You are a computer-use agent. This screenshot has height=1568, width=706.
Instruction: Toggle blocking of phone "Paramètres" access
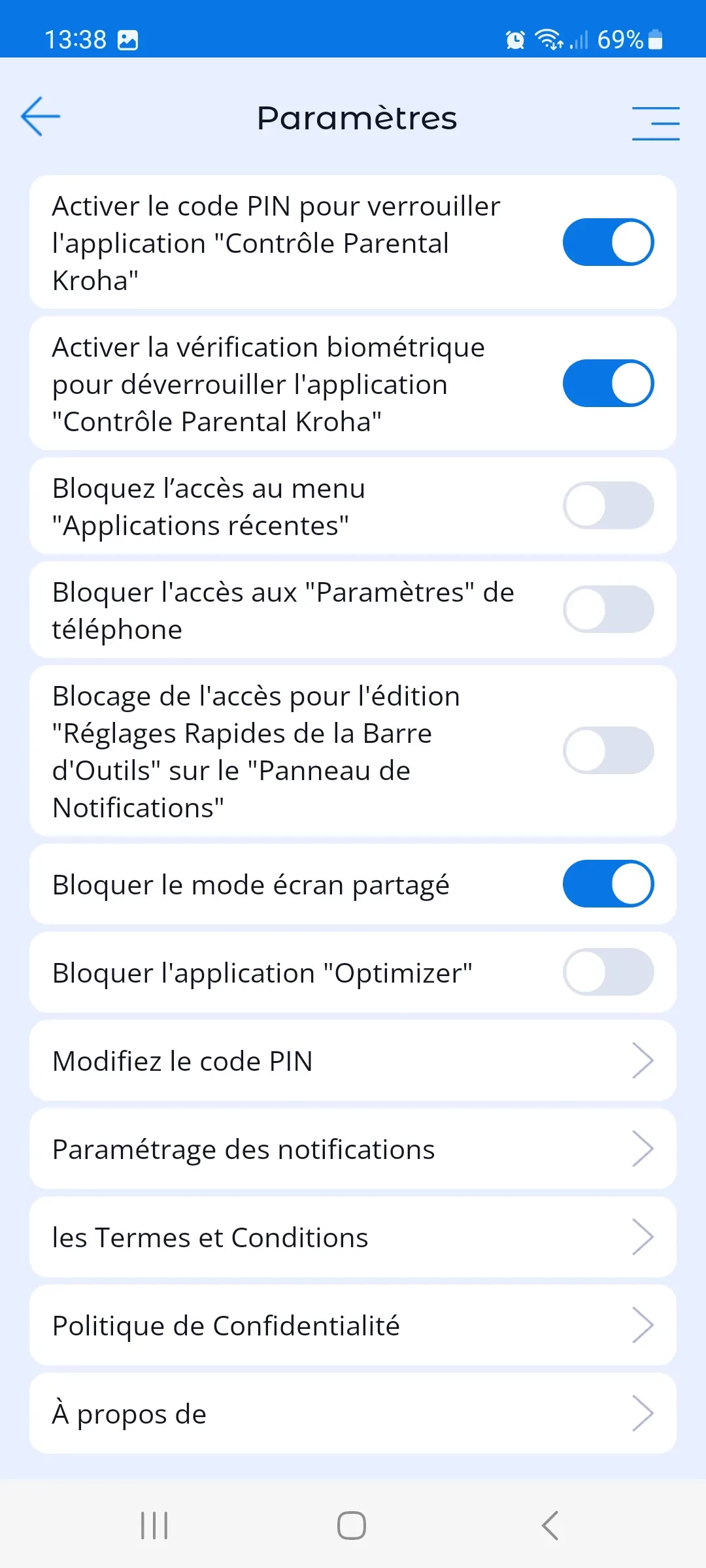point(608,610)
